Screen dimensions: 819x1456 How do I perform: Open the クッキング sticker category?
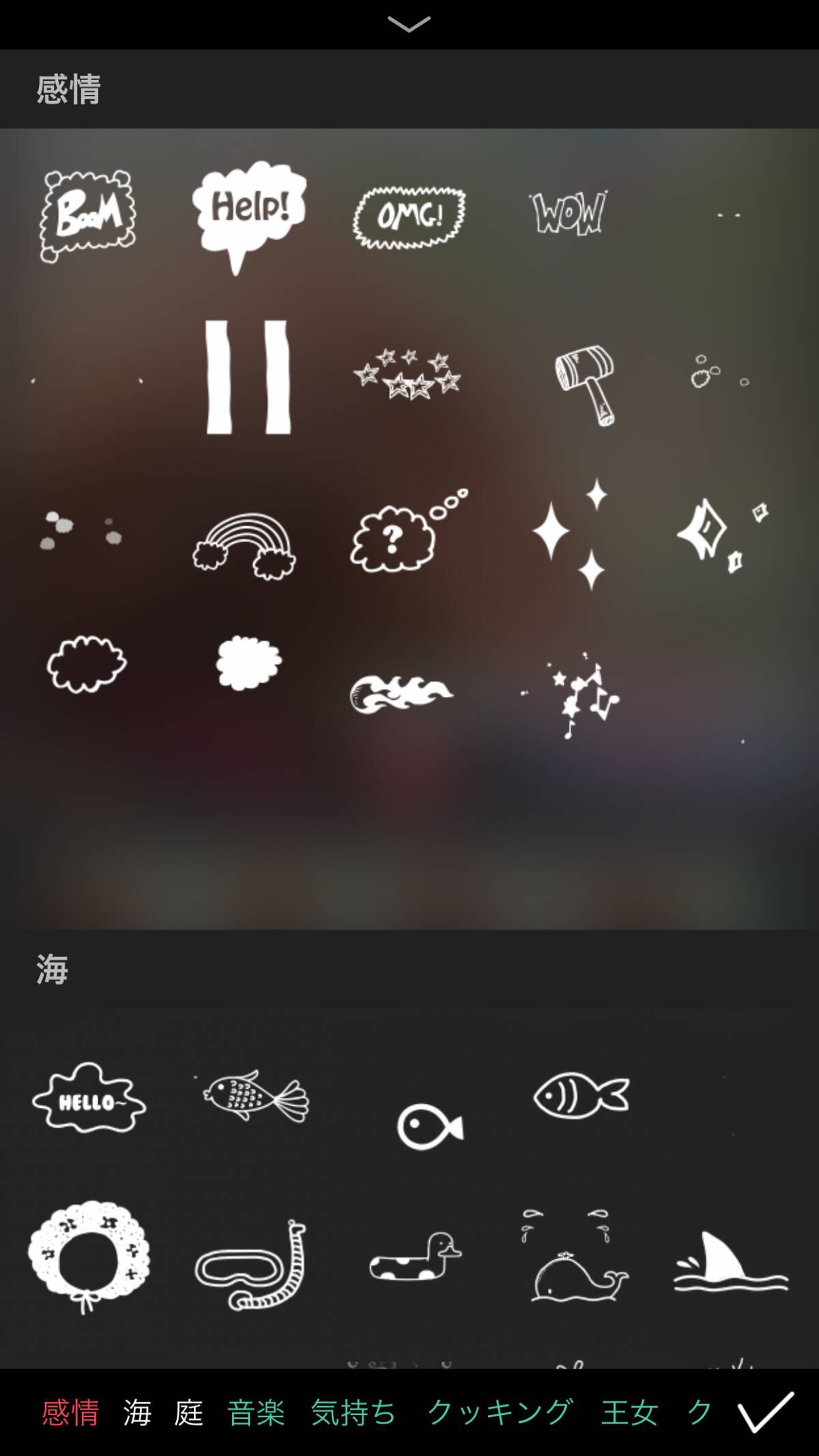coord(499,1412)
